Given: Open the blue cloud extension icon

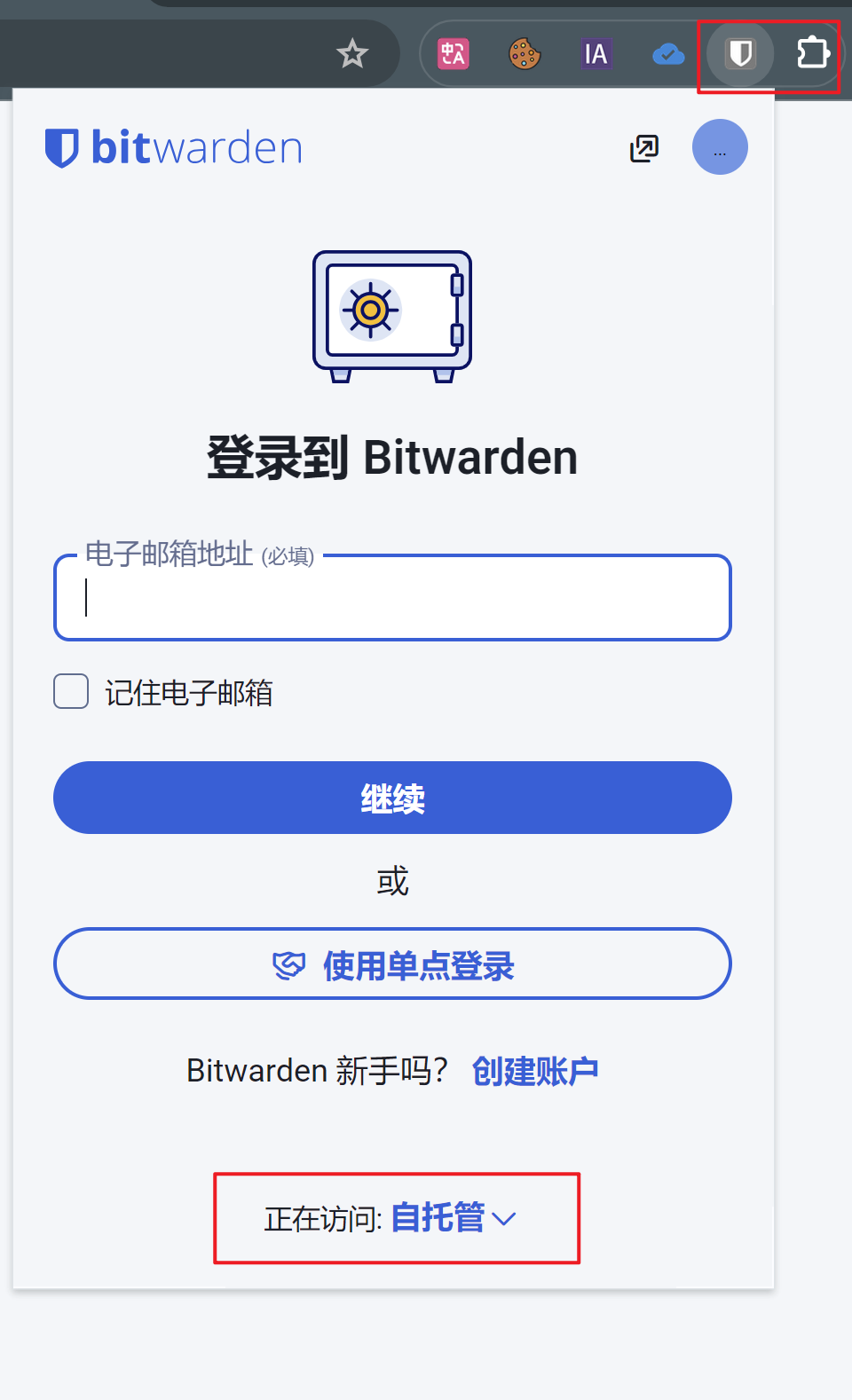Looking at the screenshot, I should pyautogui.click(x=668, y=55).
